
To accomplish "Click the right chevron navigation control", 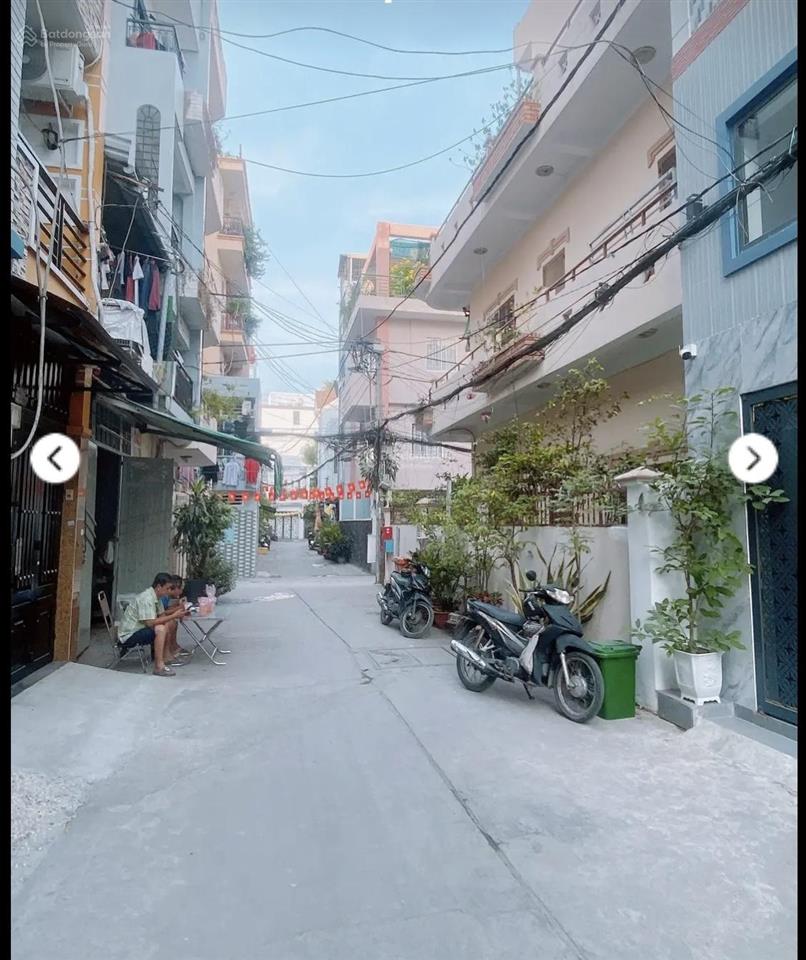I will coord(752,459).
